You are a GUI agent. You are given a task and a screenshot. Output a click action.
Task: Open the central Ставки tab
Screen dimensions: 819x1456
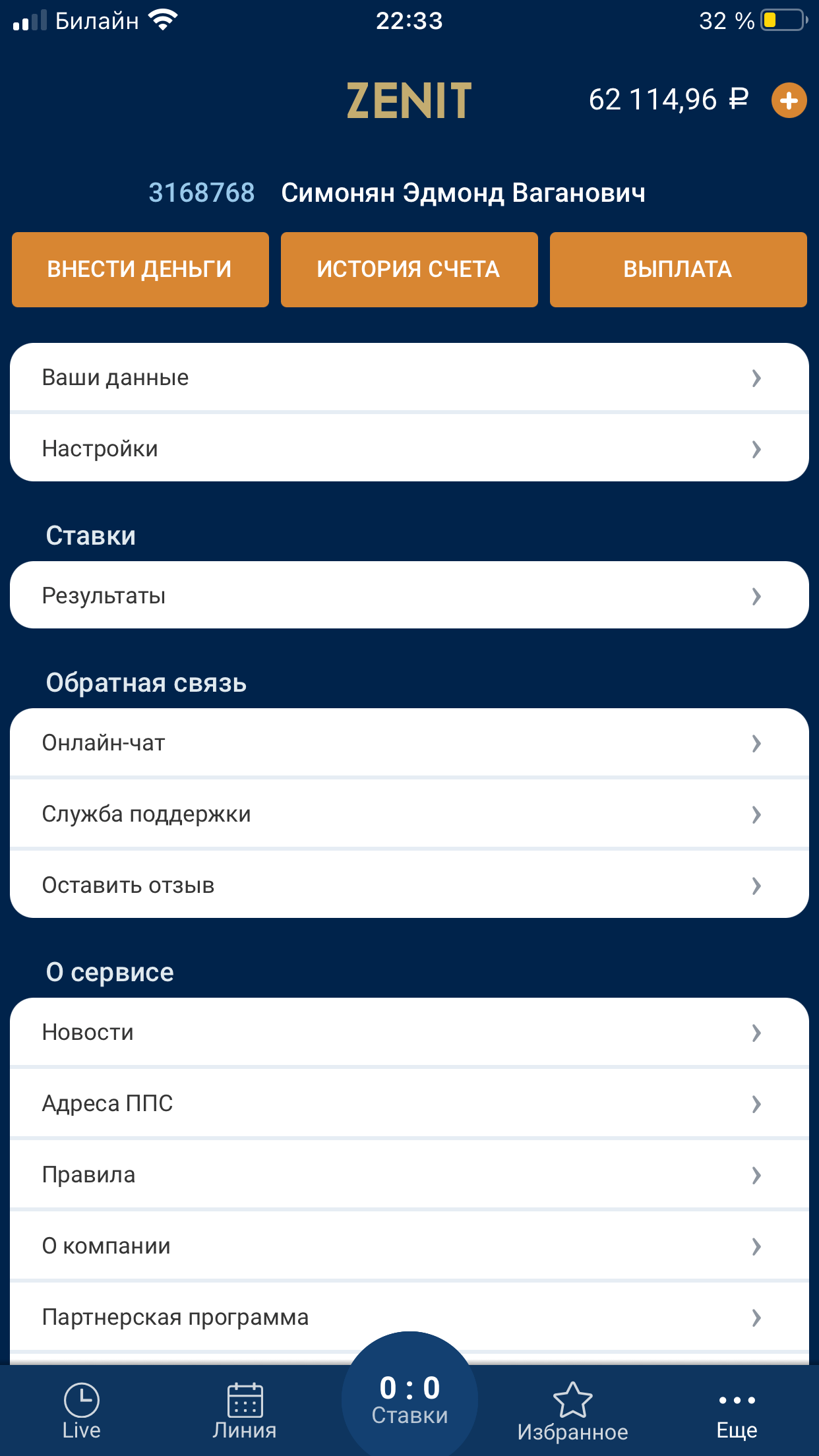tap(409, 1399)
